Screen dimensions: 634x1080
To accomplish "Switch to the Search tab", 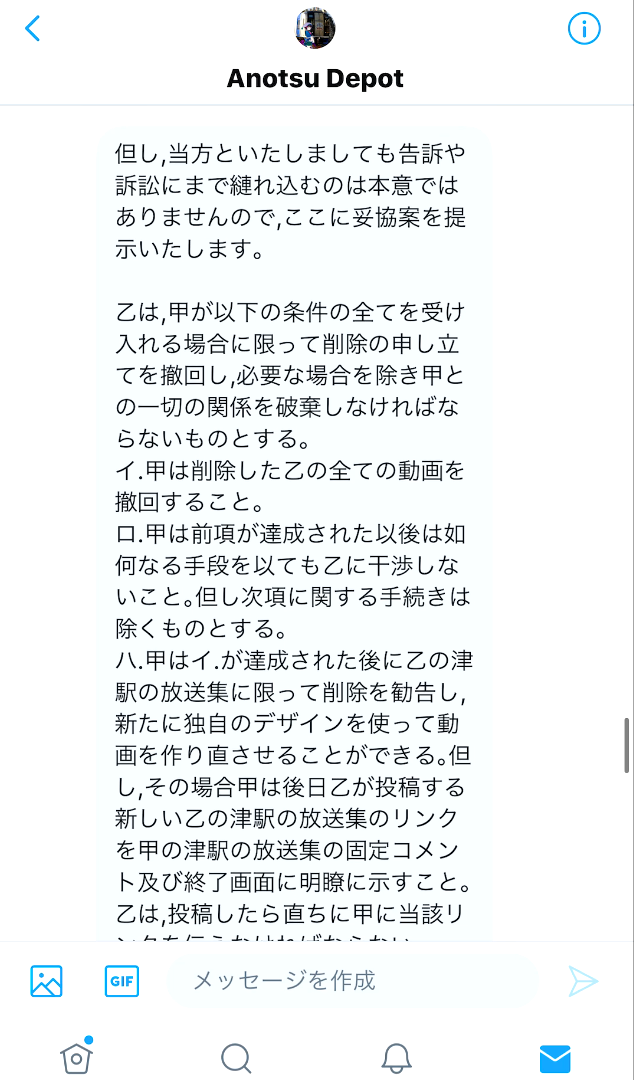I will pyautogui.click(x=235, y=1057).
